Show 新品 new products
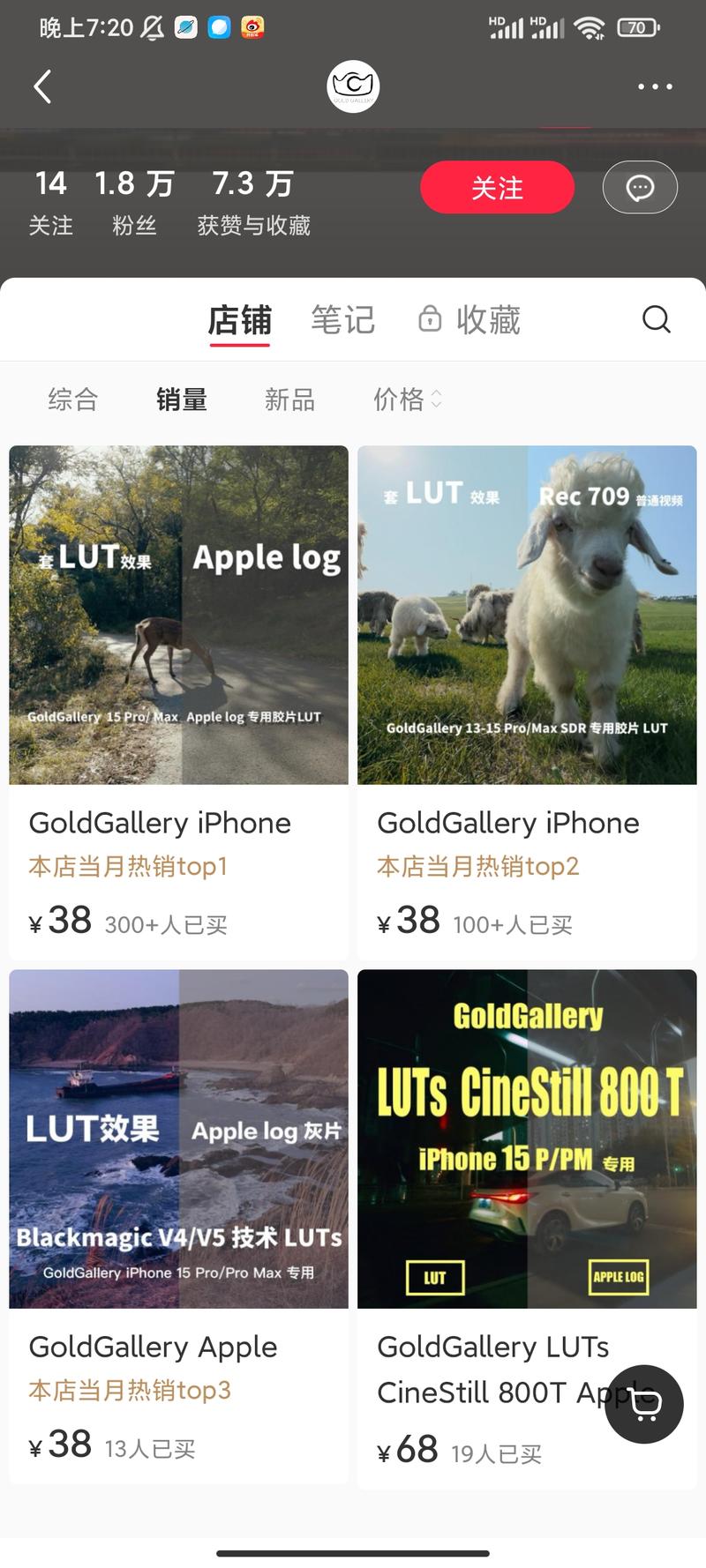 [x=289, y=399]
